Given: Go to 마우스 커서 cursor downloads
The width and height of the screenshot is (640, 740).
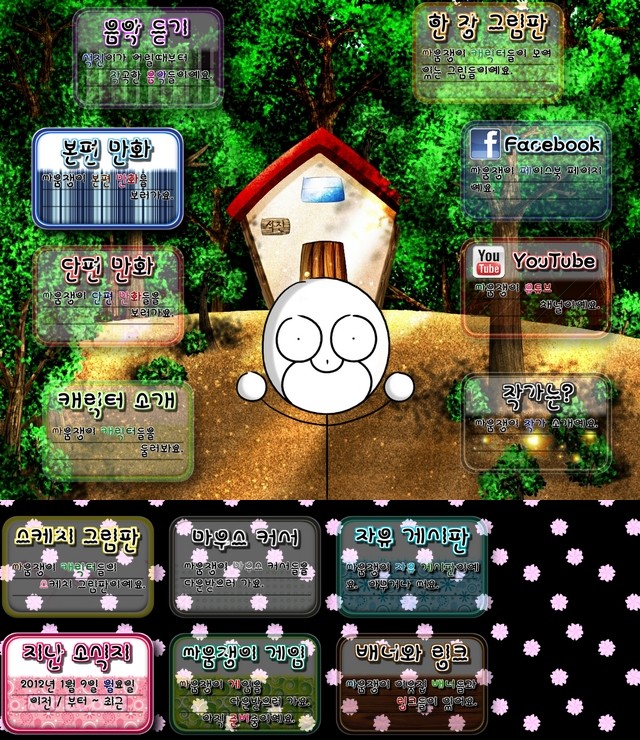Looking at the screenshot, I should coord(247,565).
